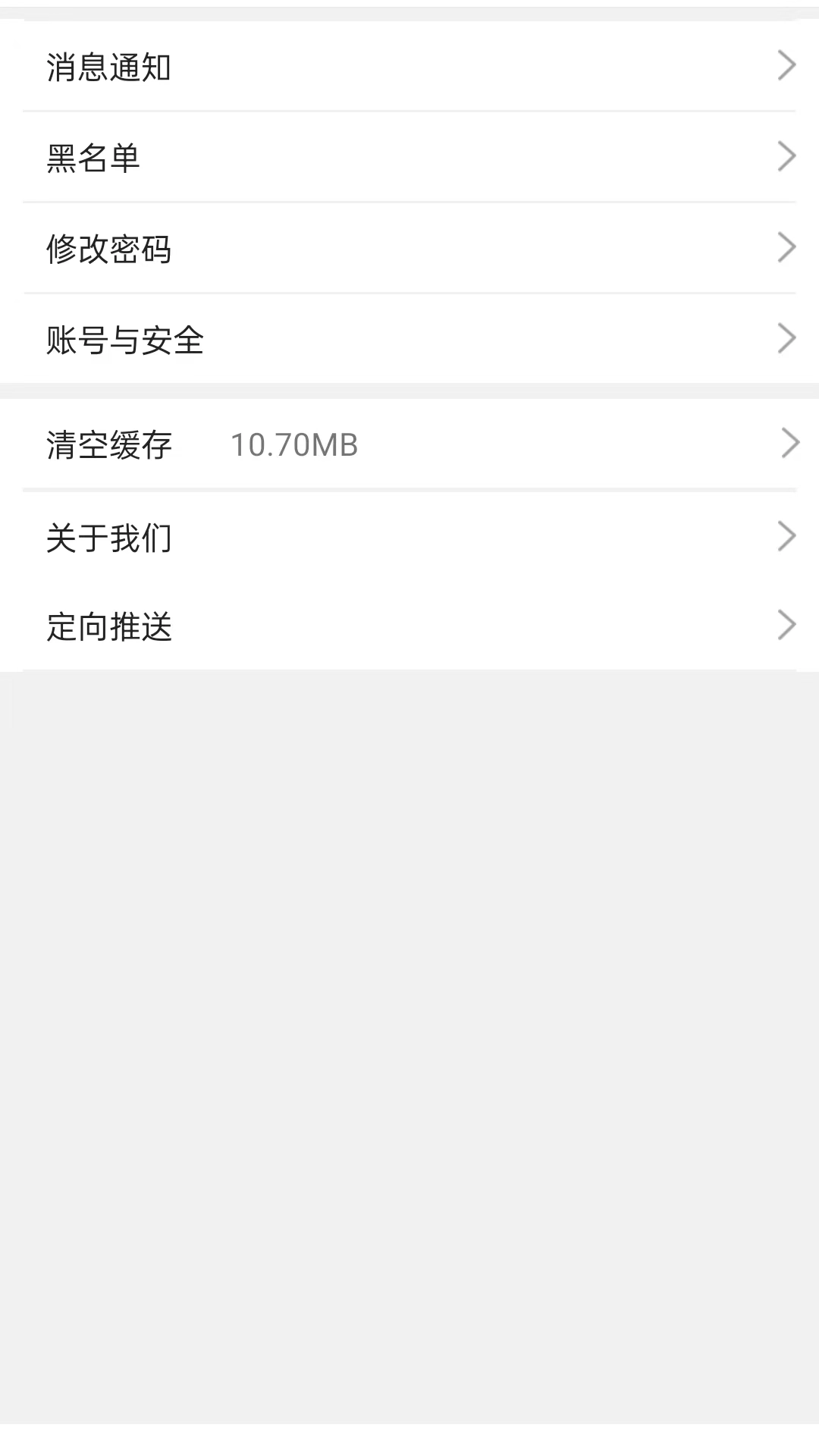Screen dimensions: 819x1456
Task: Tap 清空缓存 to clear 10.70MB cache
Action: (409, 444)
